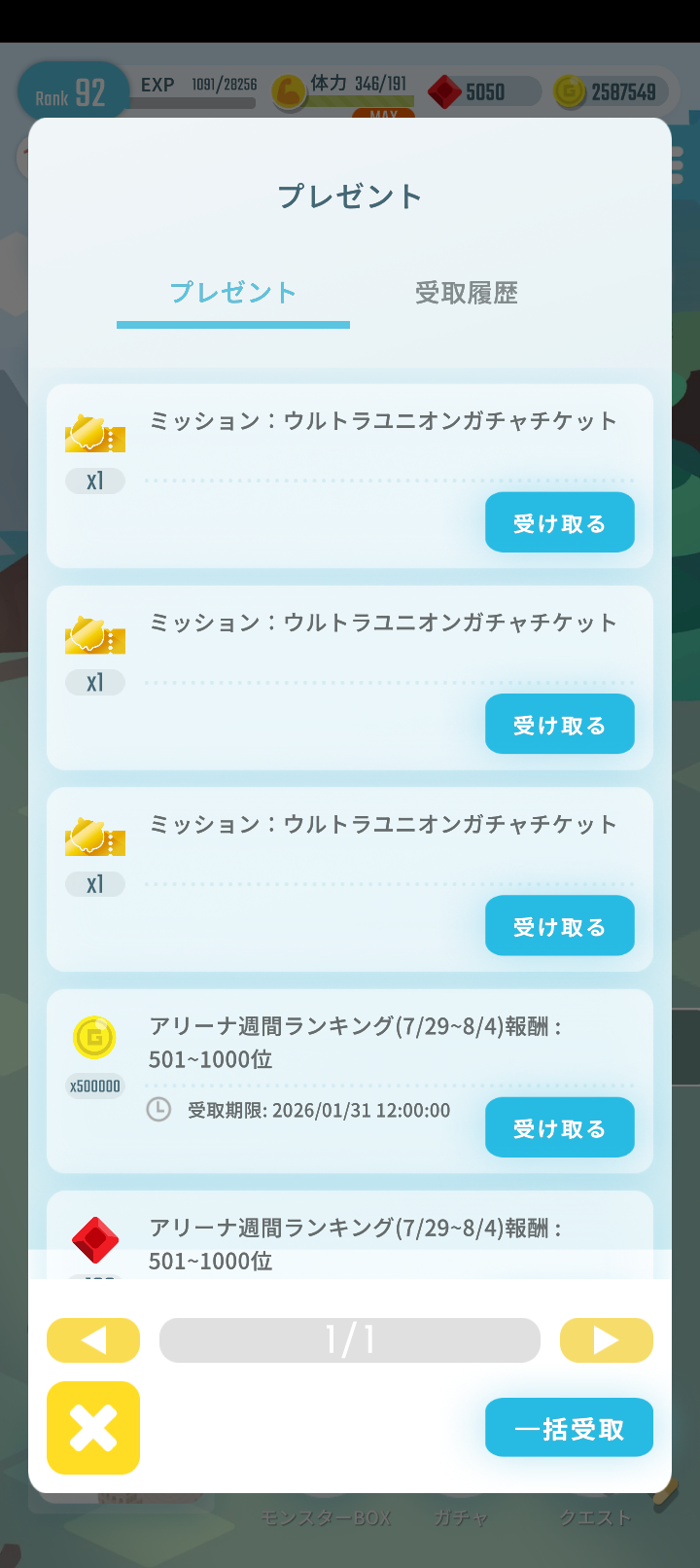Tap the red gem icon showing 5050
The width and height of the screenshot is (700, 1568).
coord(442,91)
